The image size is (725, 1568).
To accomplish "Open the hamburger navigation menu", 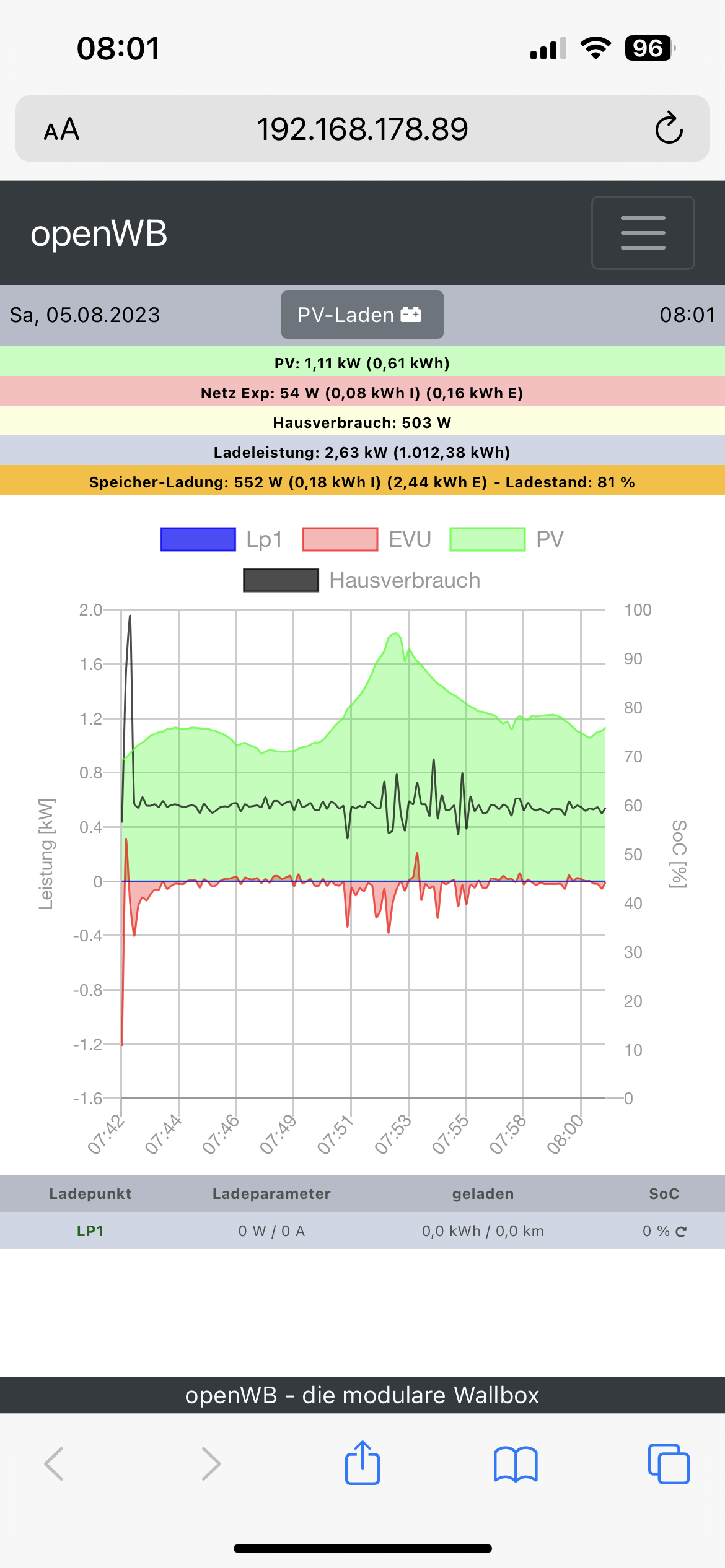I will pos(643,233).
